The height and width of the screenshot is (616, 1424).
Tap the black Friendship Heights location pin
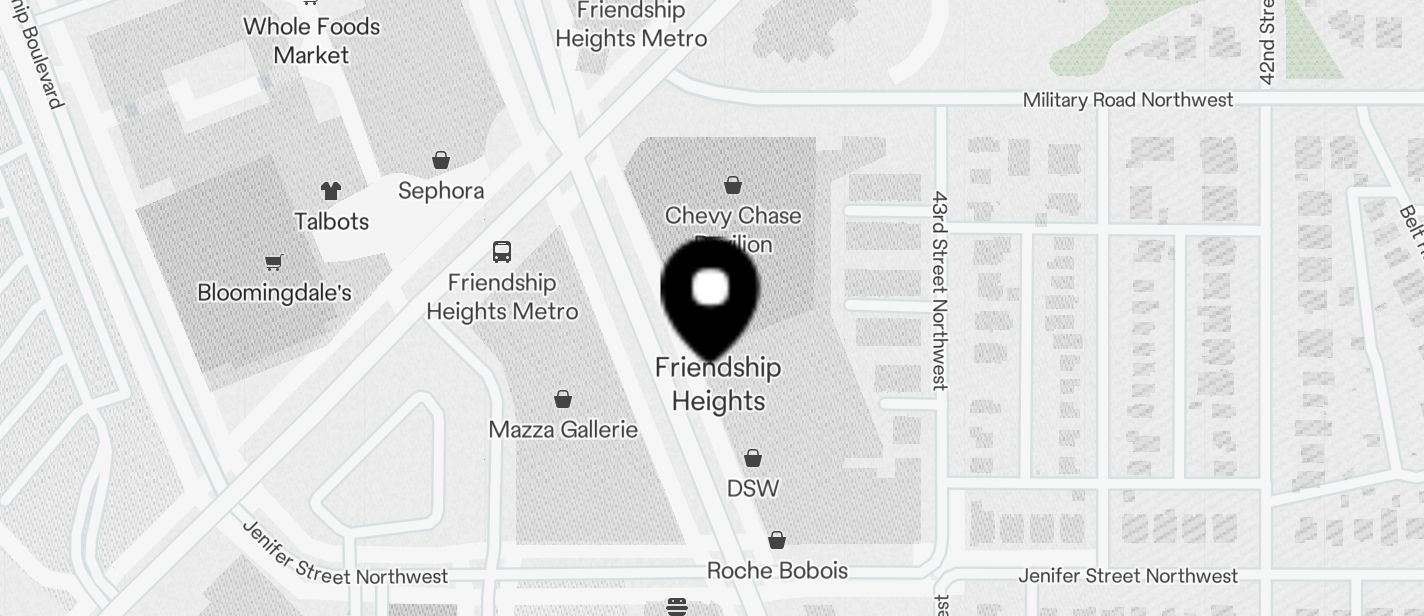click(x=710, y=292)
